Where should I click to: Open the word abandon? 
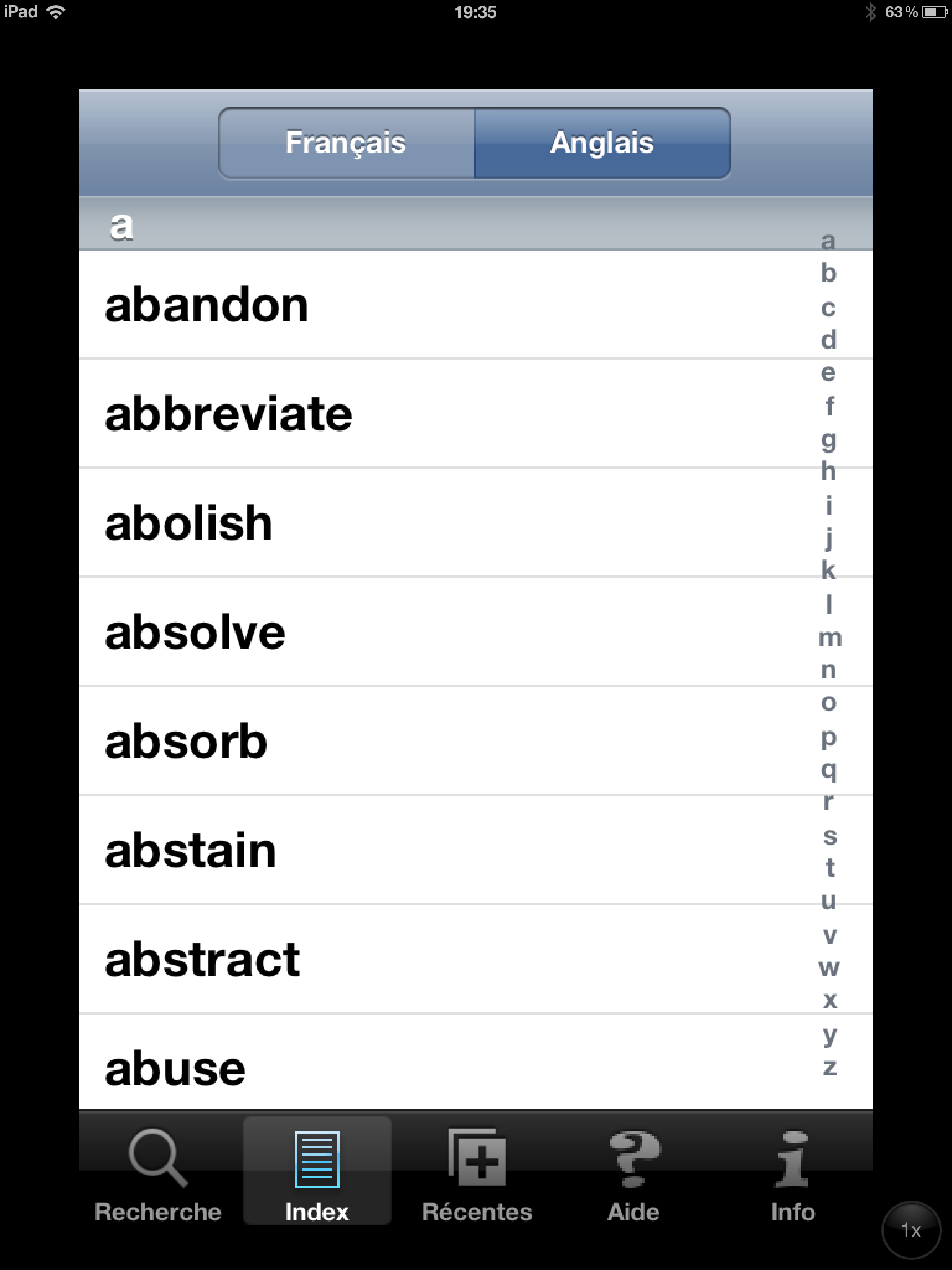click(206, 305)
